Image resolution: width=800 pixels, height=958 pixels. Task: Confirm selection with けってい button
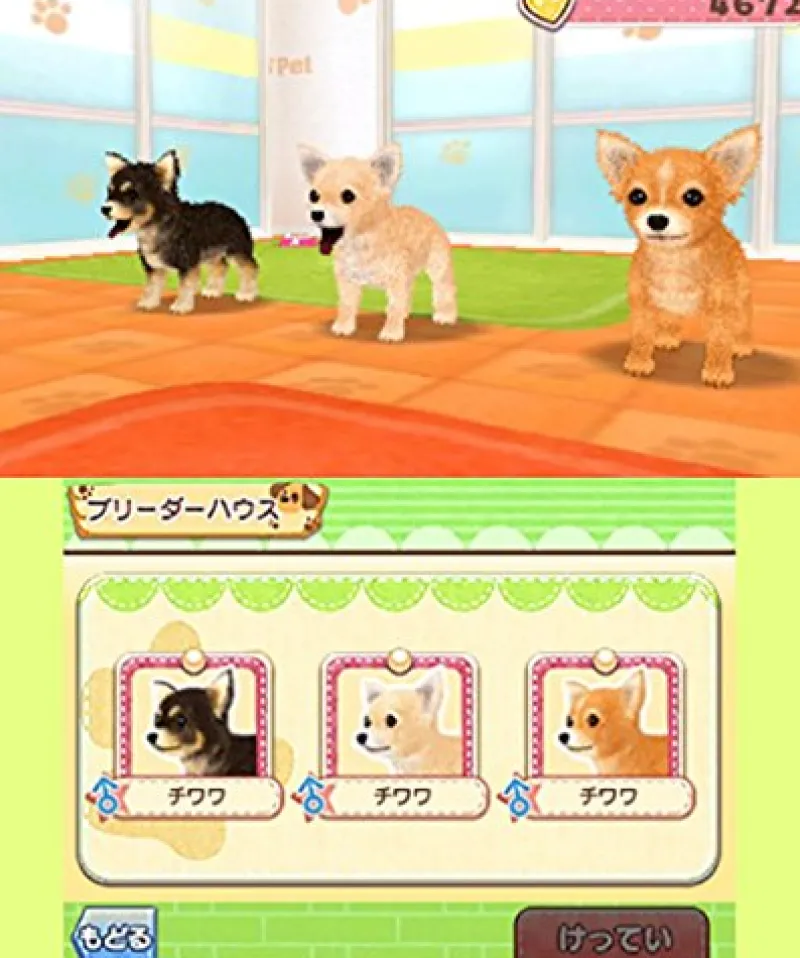click(612, 936)
